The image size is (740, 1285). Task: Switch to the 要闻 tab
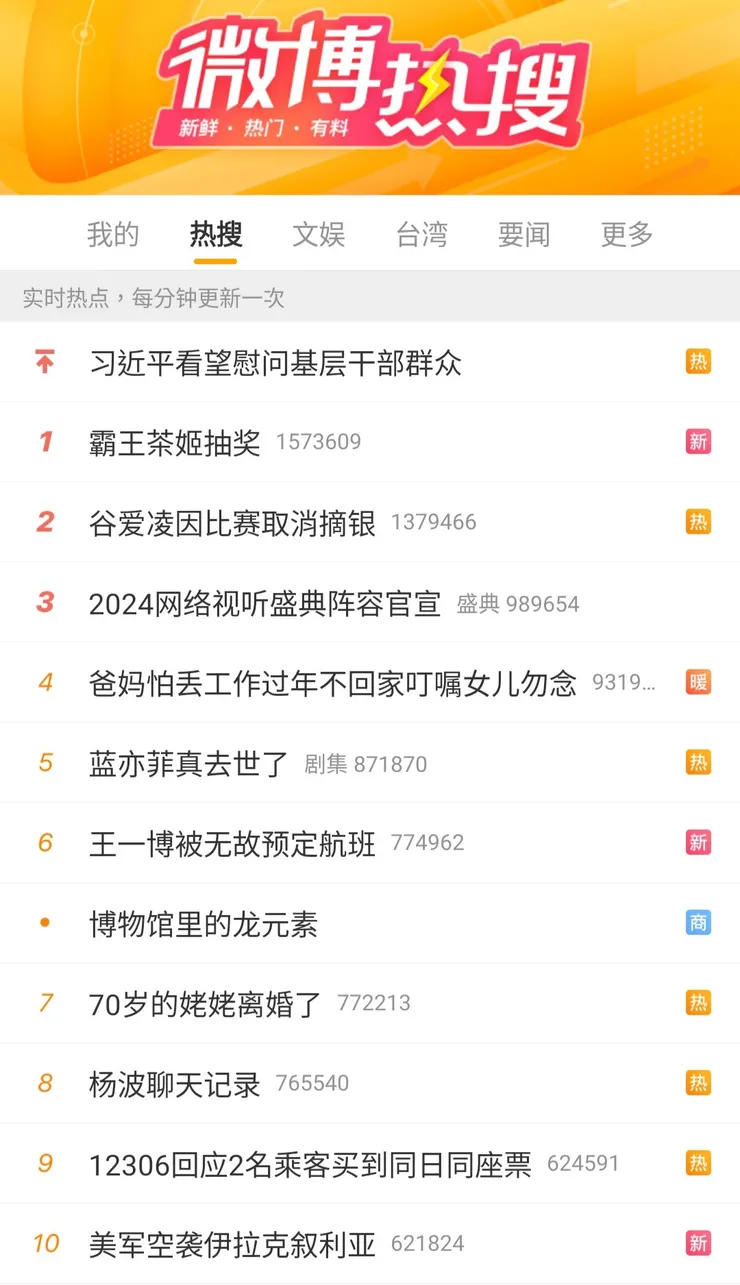tap(523, 234)
